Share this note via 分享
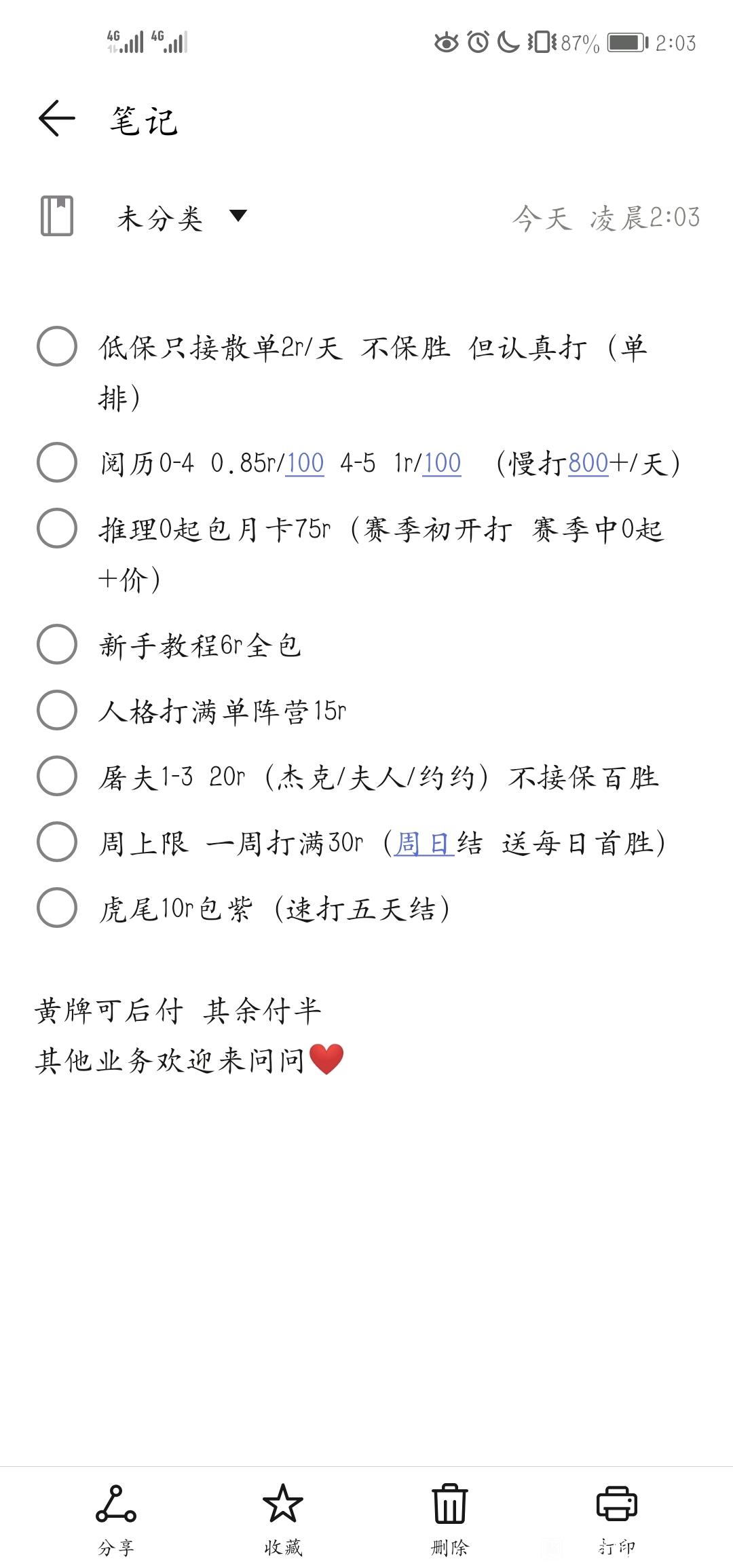Viewport: 733px width, 1568px height. point(115,1519)
